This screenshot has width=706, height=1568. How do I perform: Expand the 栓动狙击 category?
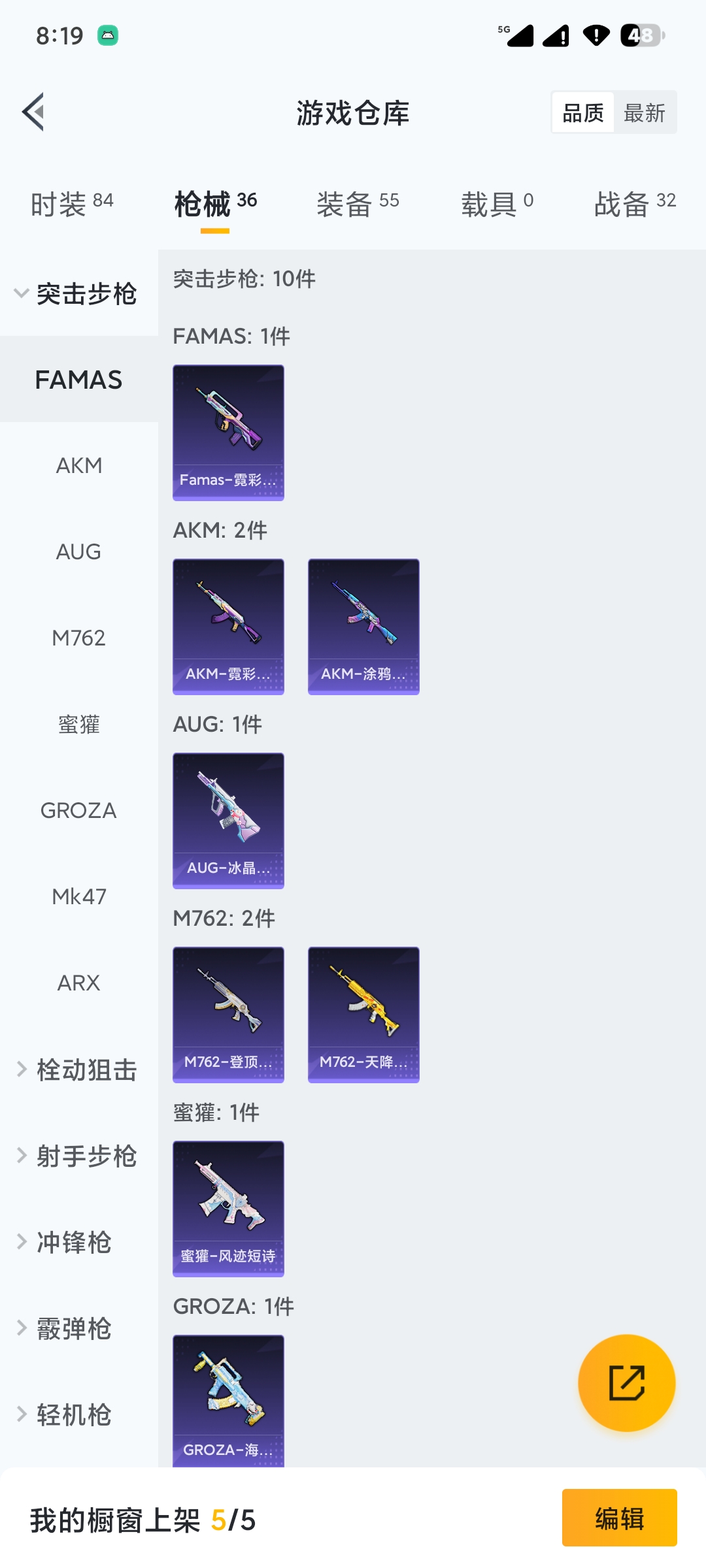click(x=77, y=1070)
